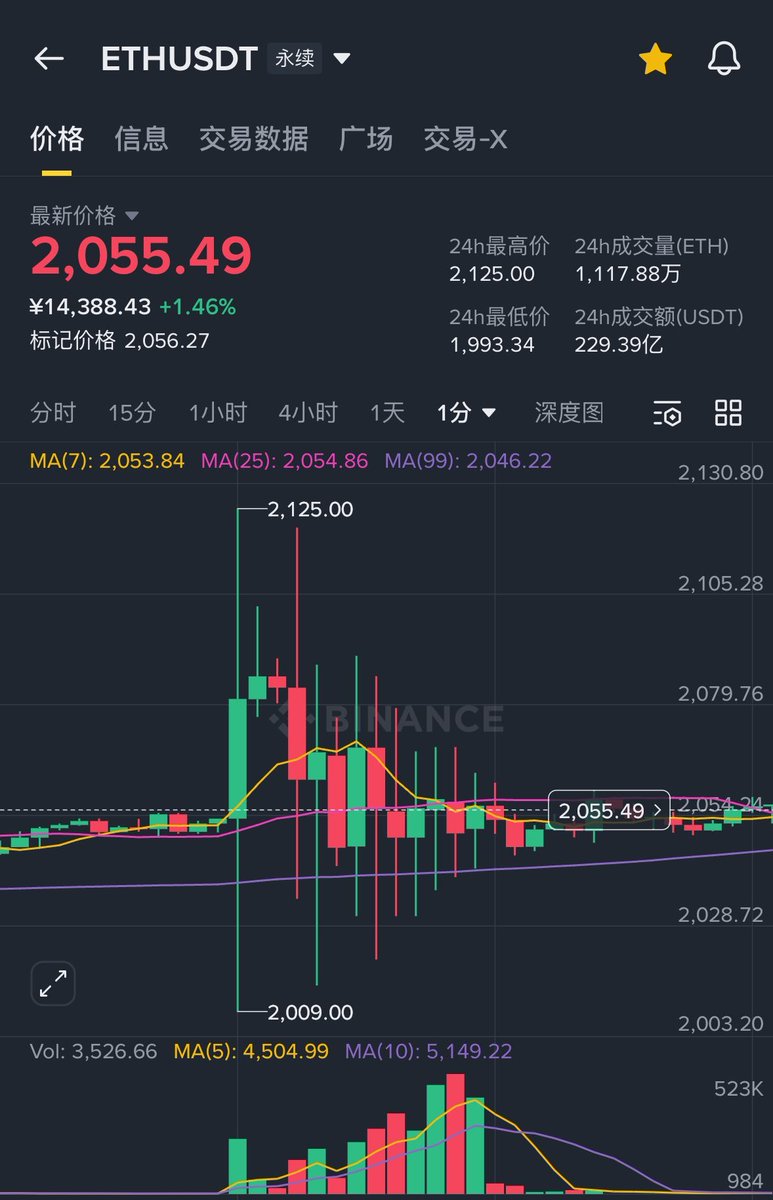Select the 1小时 chart interval
Viewport: 773px width, 1200px height.
point(217,412)
